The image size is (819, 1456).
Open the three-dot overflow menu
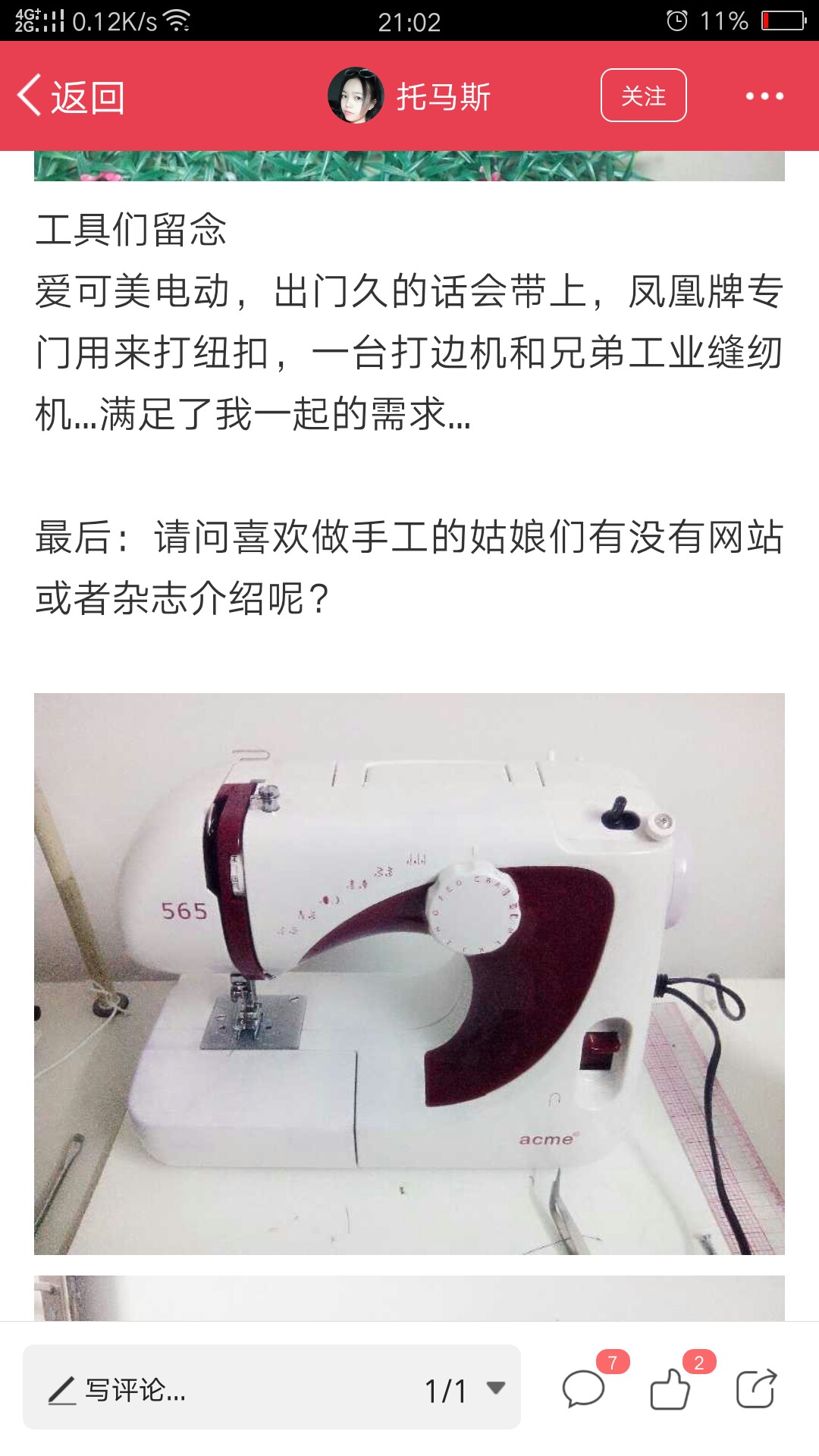(764, 96)
